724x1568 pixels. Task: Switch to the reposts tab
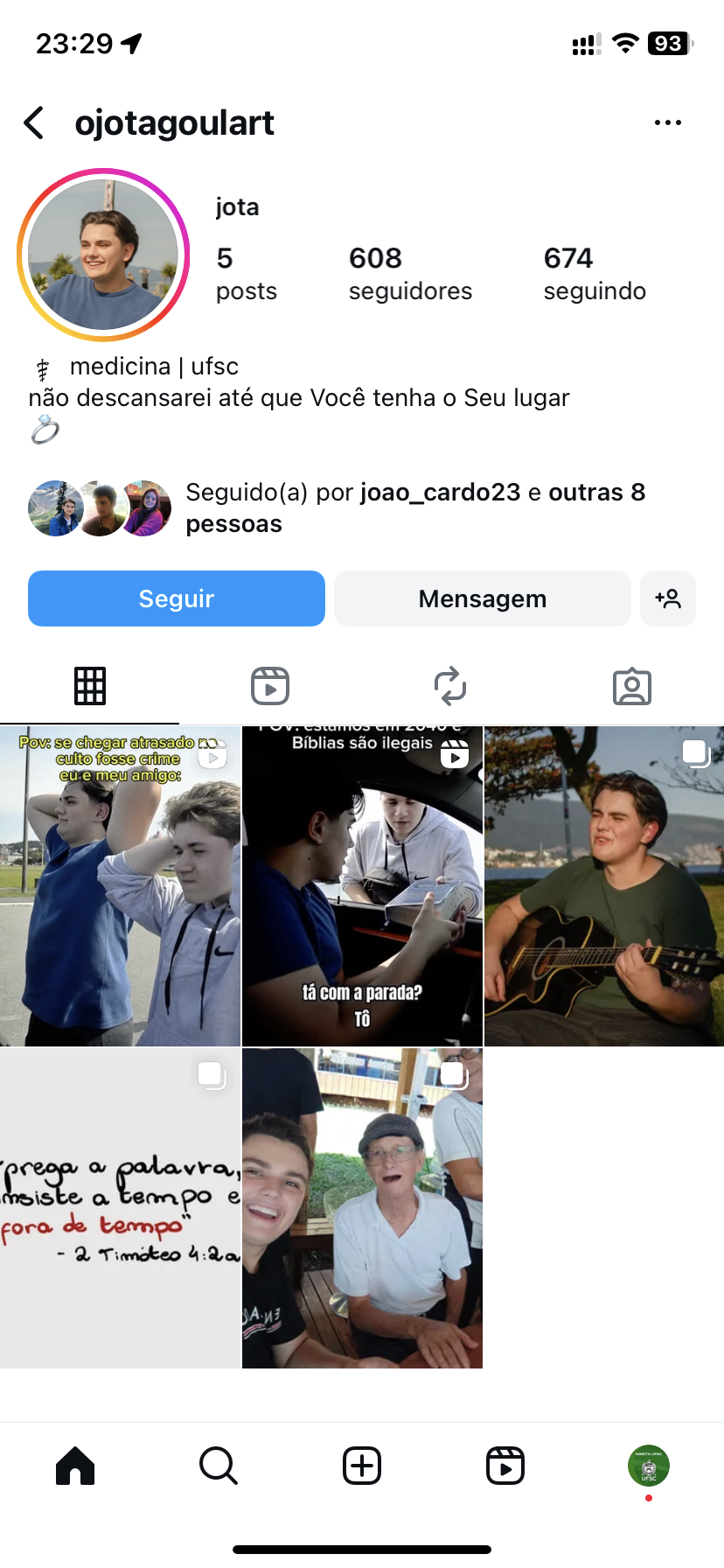pos(450,686)
